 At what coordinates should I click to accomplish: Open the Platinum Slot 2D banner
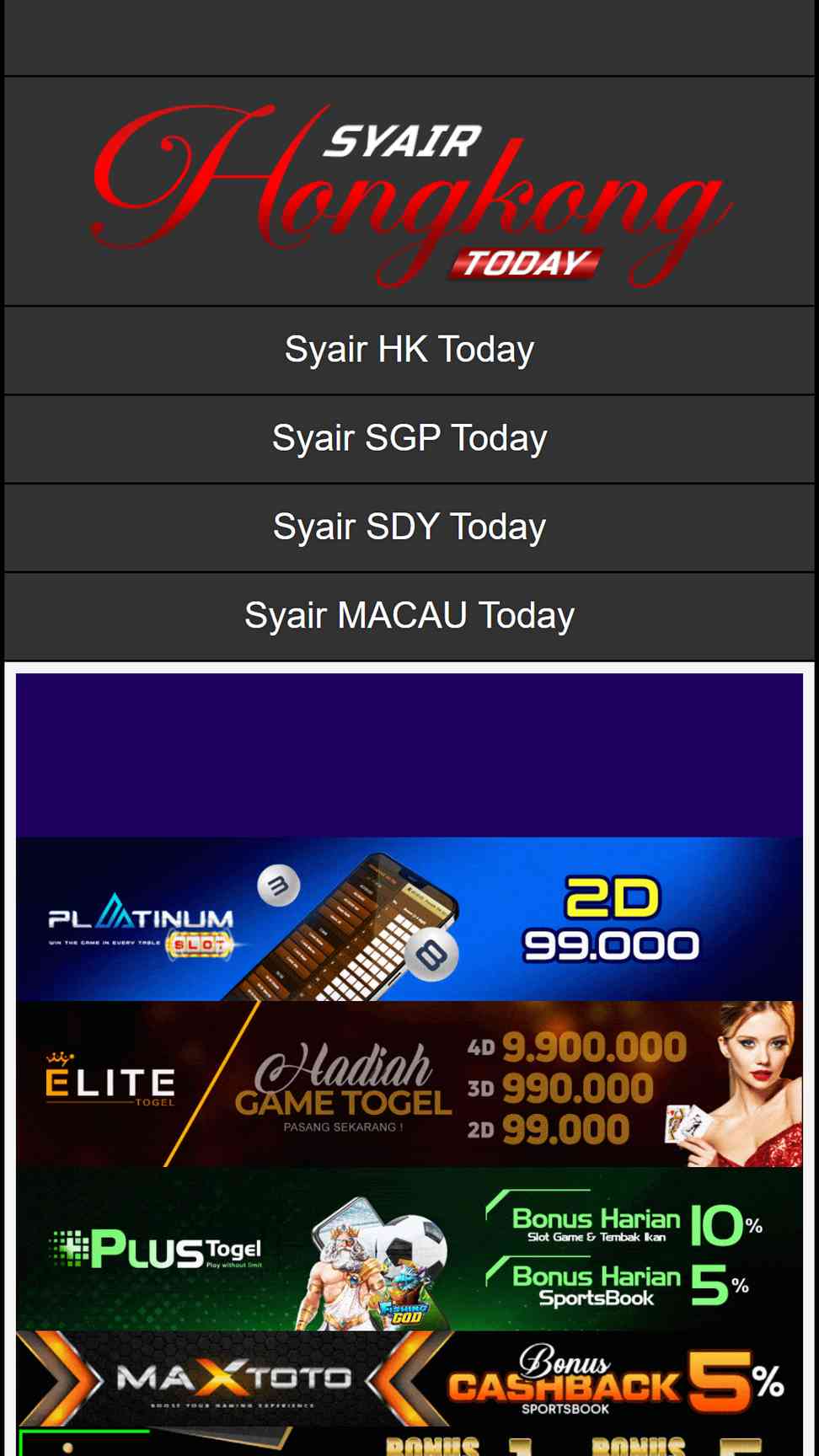pos(409,918)
